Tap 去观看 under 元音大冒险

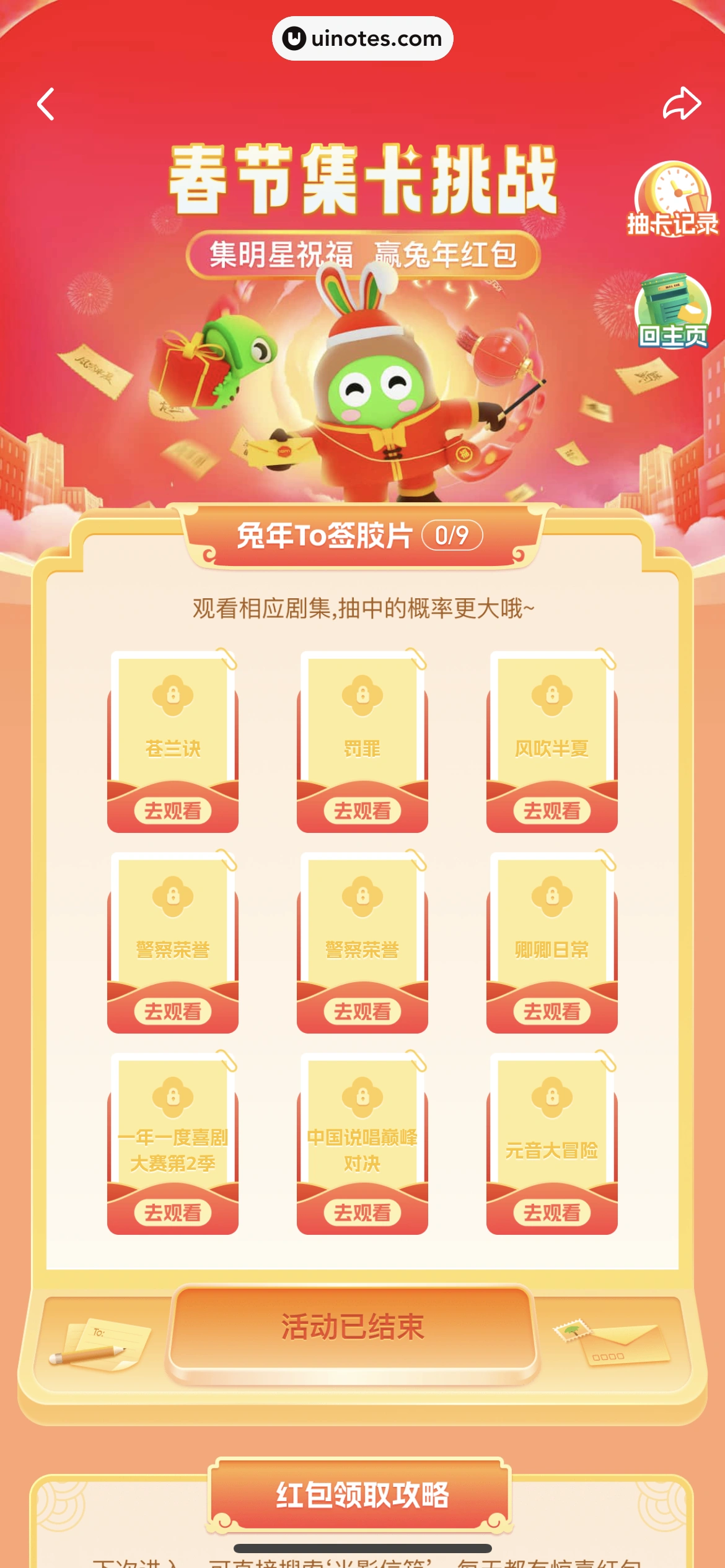[551, 1213]
